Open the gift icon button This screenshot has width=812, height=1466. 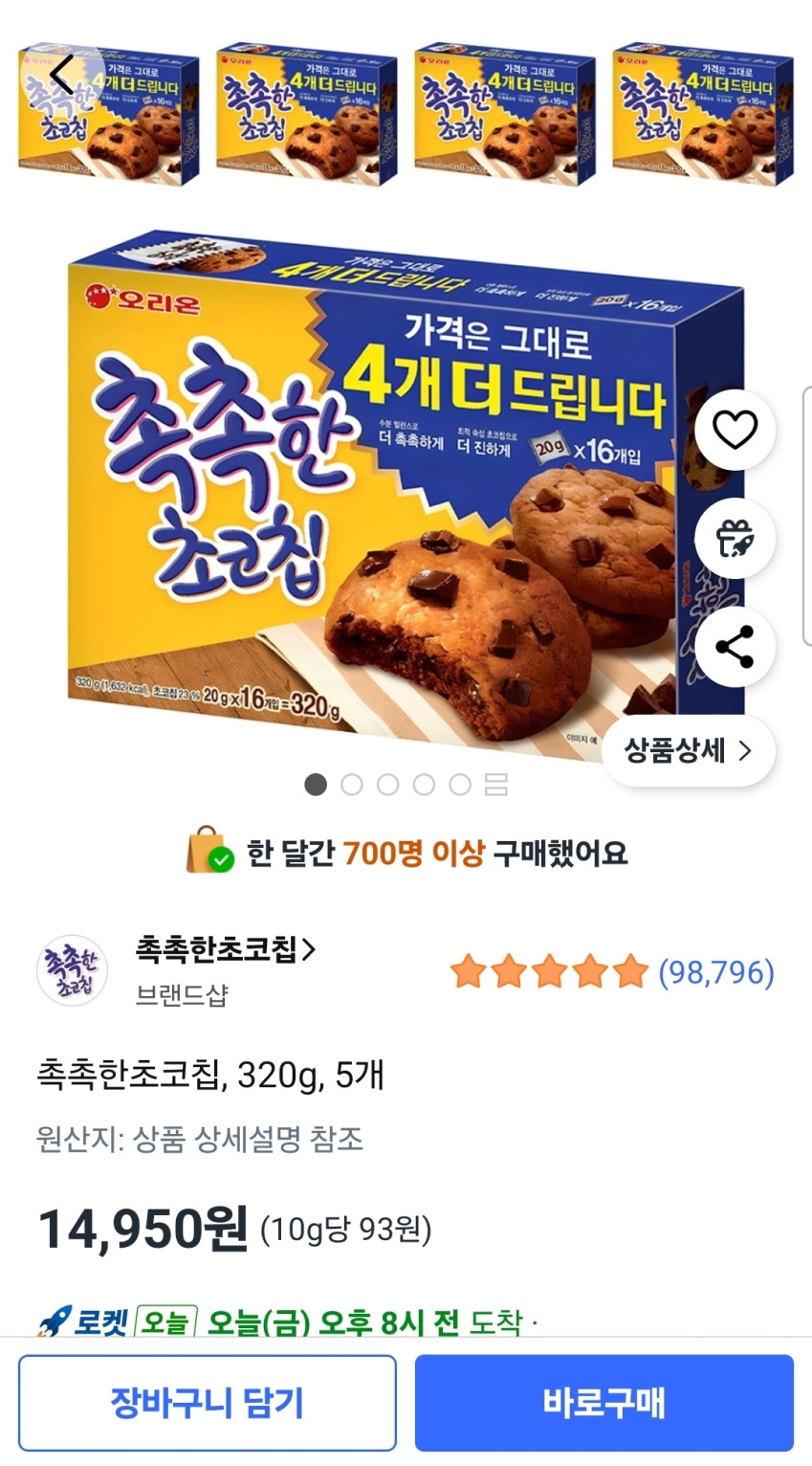[735, 539]
